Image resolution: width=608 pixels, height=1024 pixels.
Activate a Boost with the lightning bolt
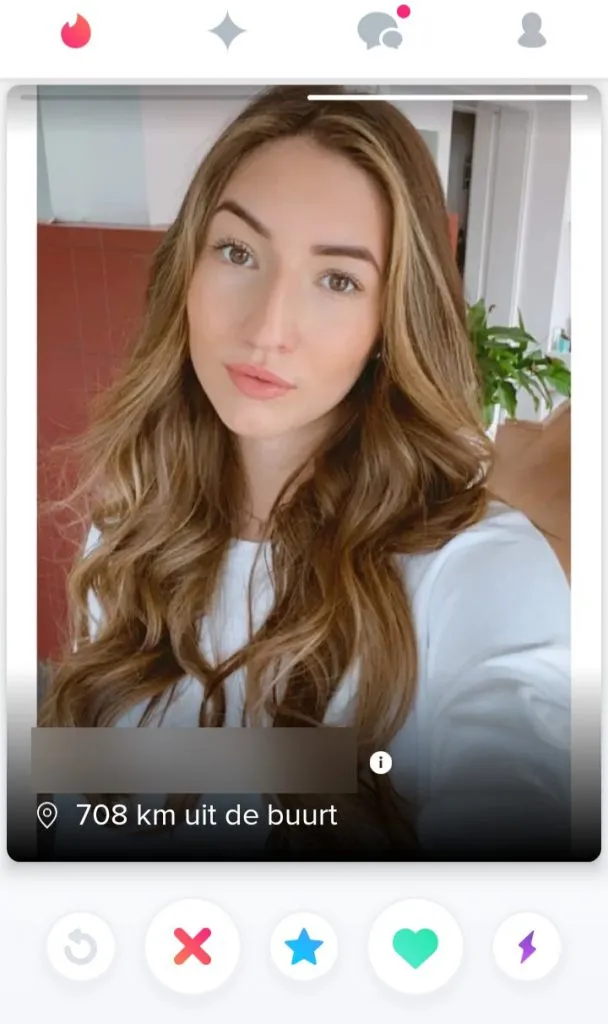click(x=527, y=946)
